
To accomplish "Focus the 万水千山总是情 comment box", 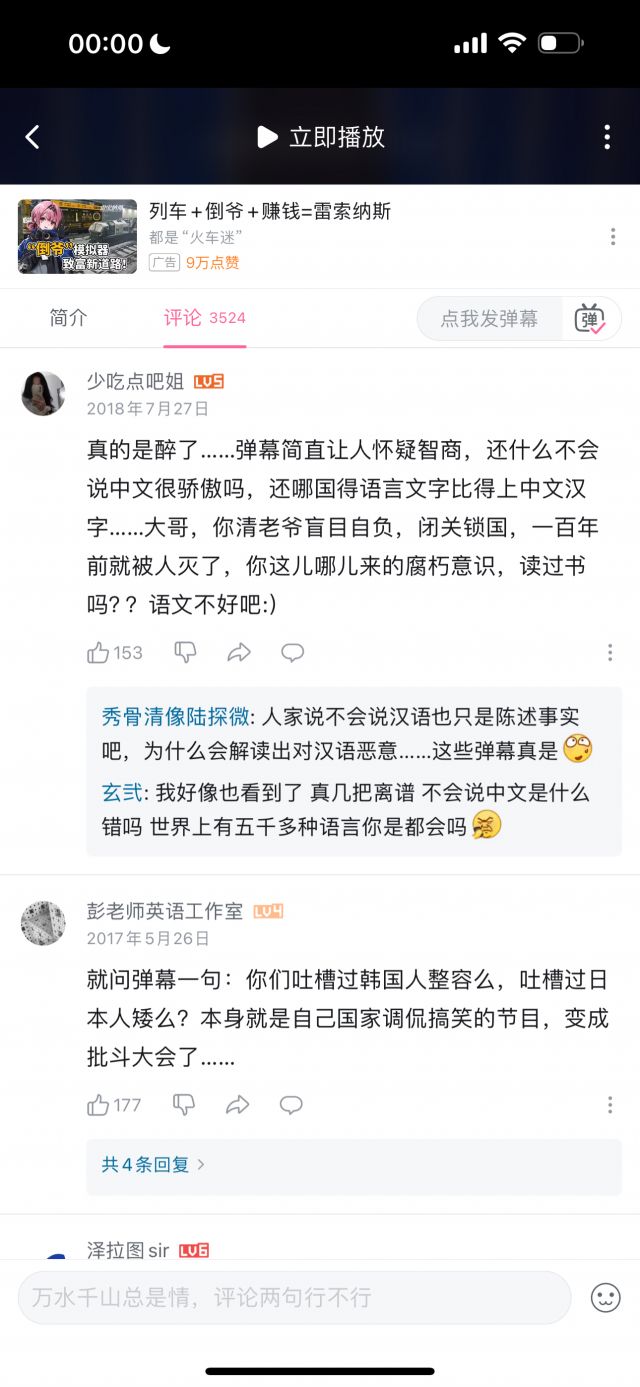I will [x=294, y=1298].
